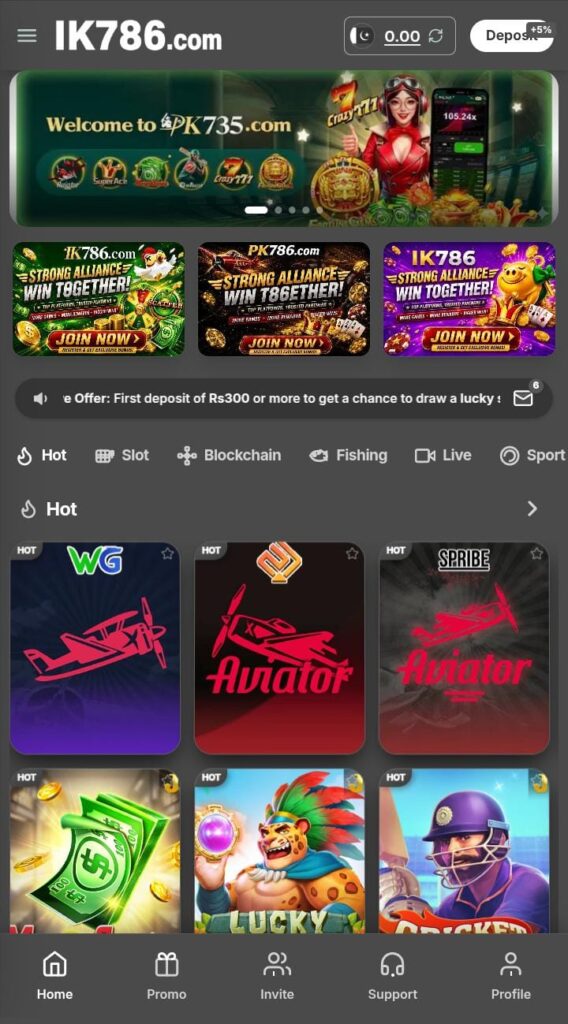Switch to the Fishing tab

click(x=348, y=455)
